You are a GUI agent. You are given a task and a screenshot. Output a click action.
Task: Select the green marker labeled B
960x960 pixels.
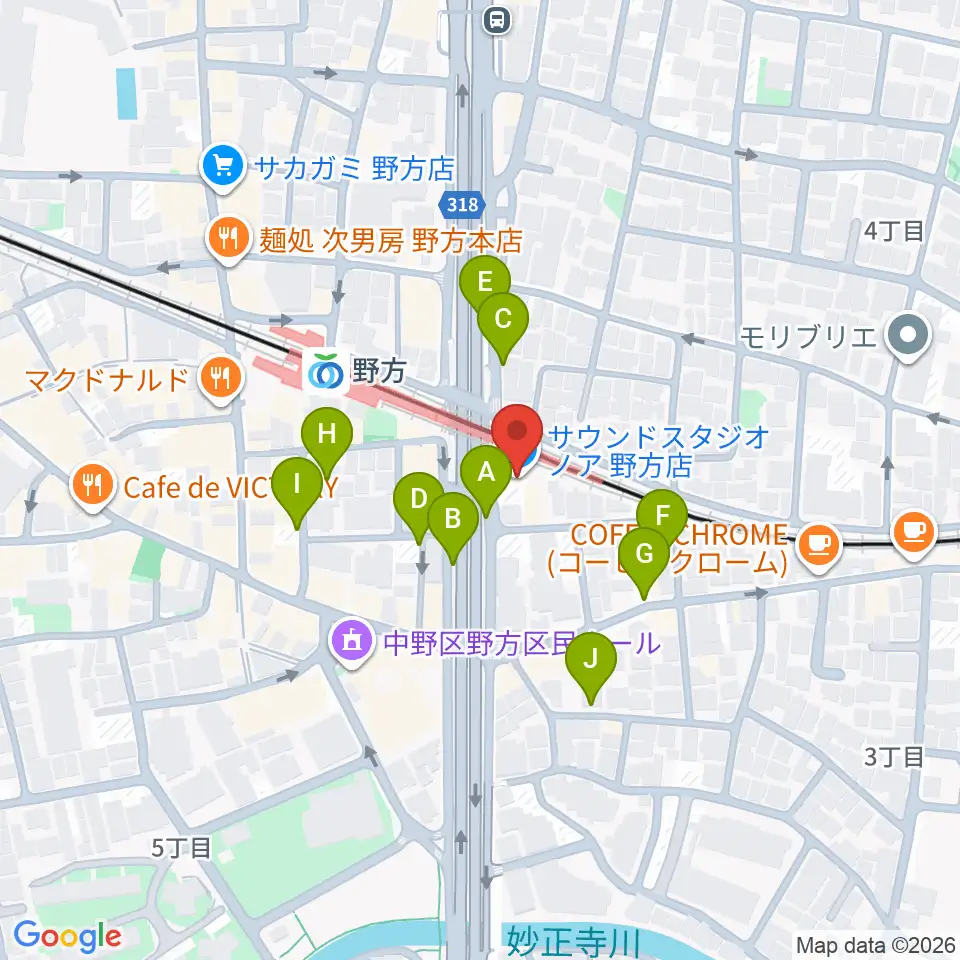453,528
